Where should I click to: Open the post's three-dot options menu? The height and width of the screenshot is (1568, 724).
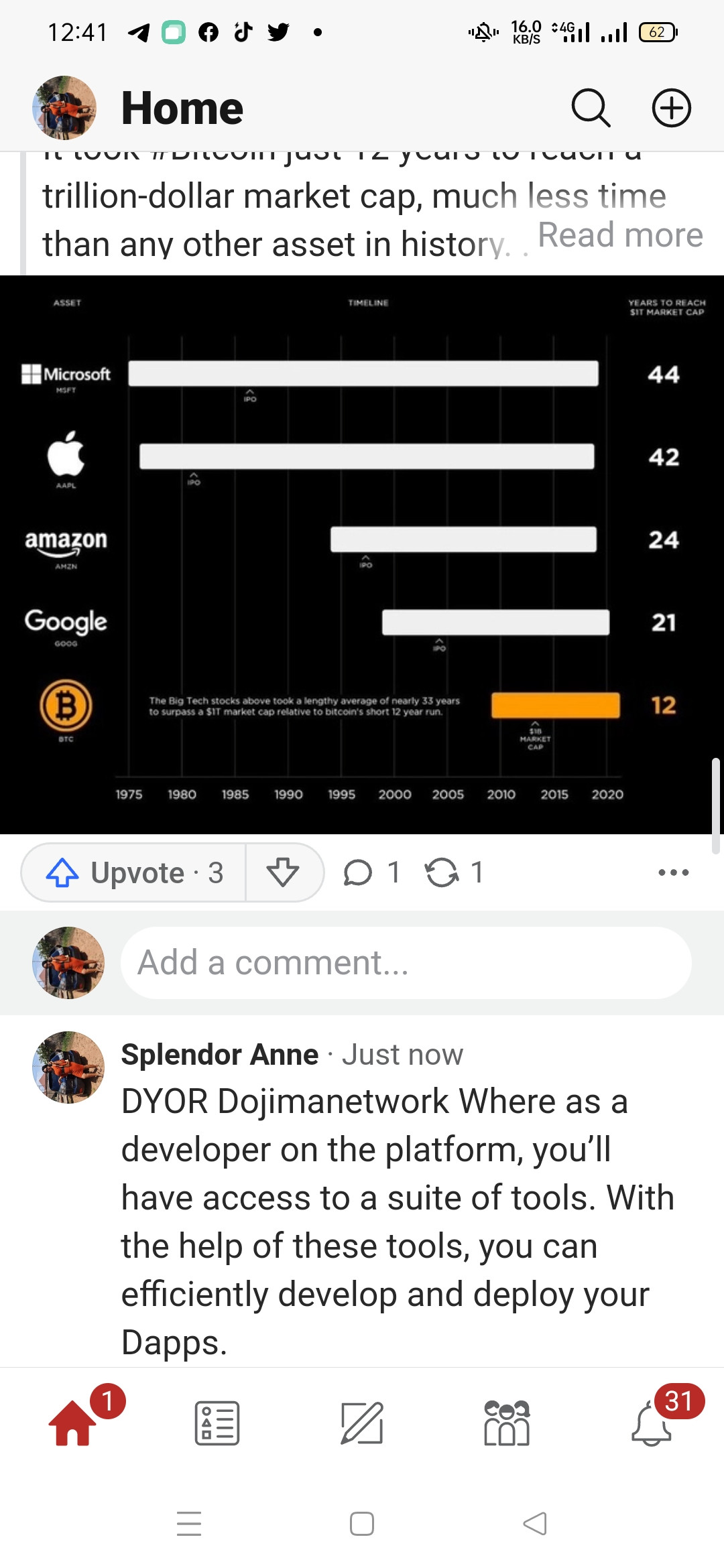[673, 872]
